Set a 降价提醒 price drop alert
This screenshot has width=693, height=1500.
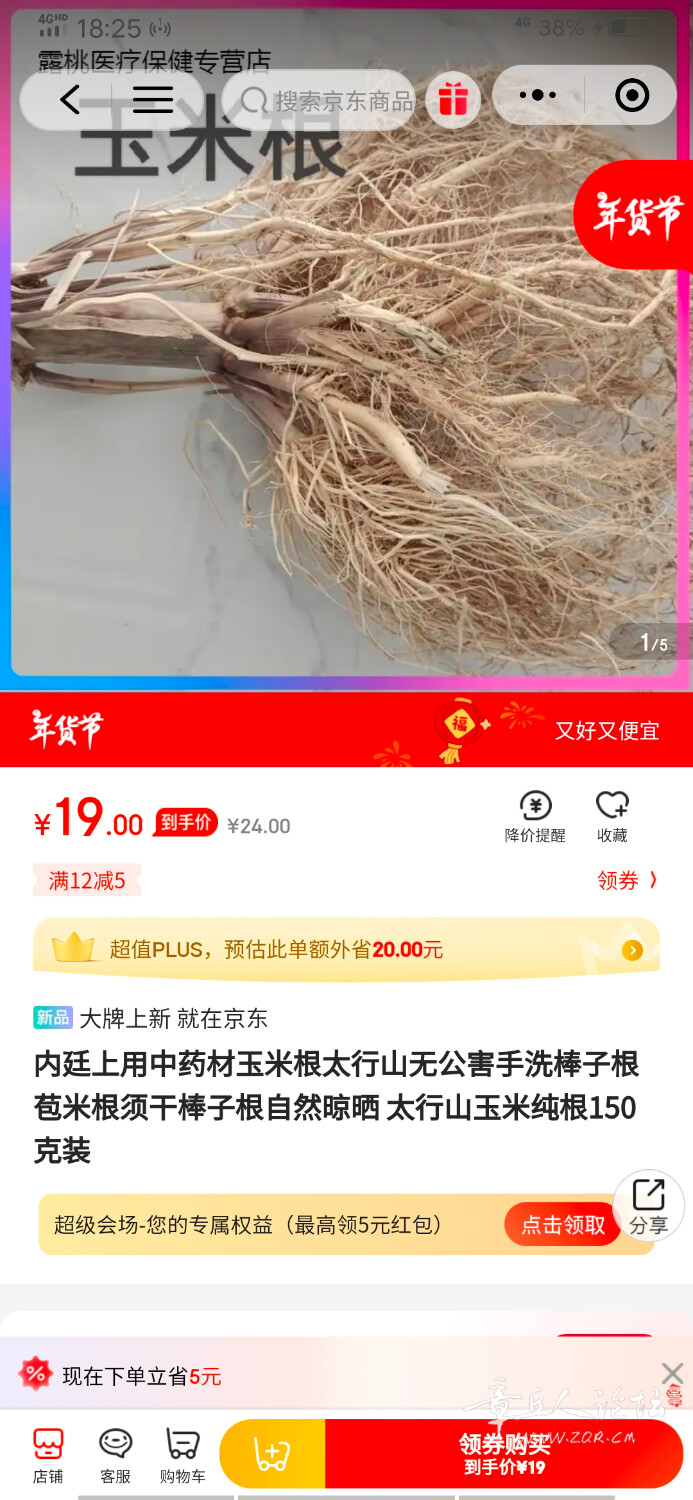535,817
